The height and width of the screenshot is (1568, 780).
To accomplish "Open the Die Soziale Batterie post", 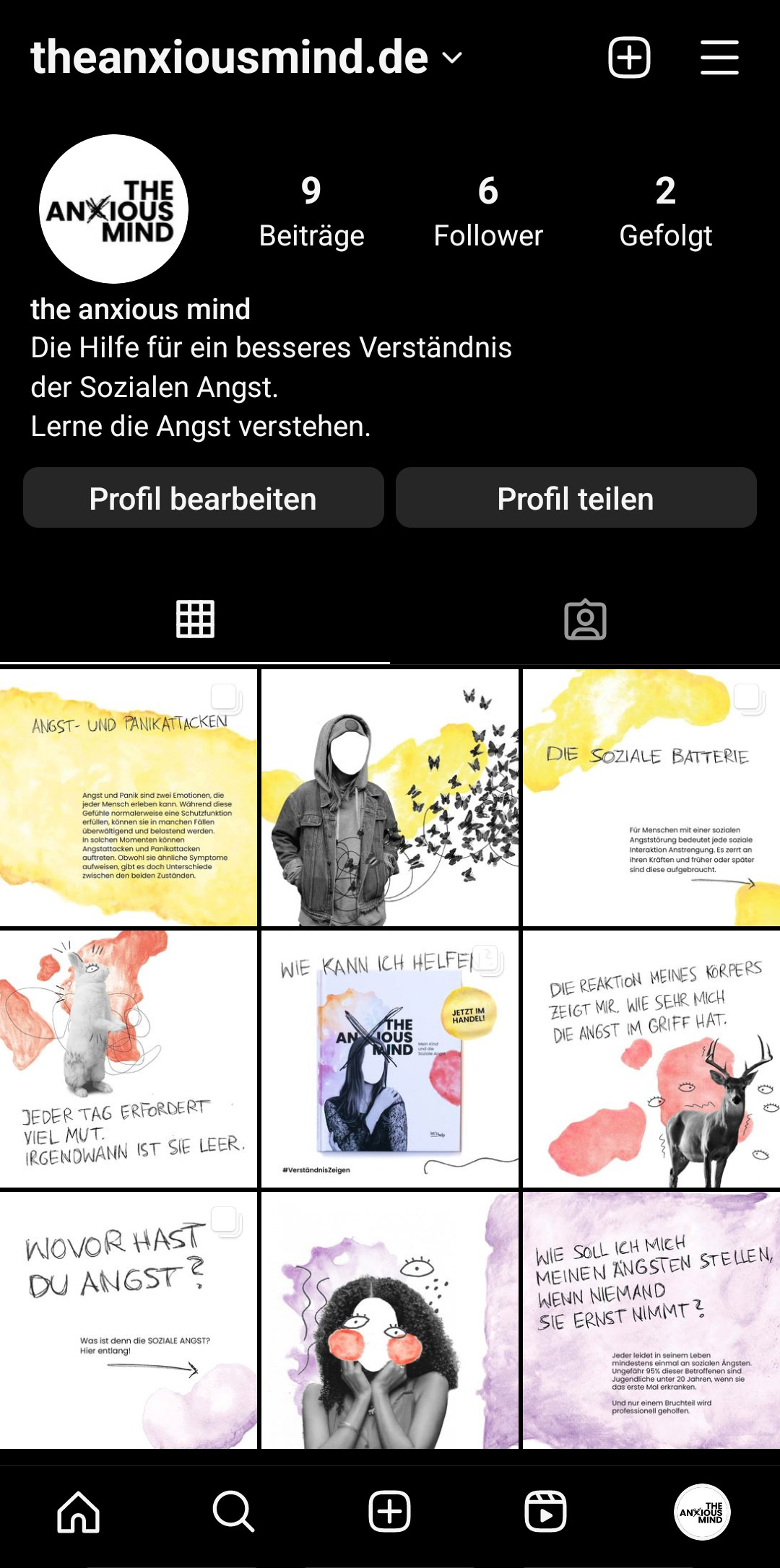I will pos(651,798).
